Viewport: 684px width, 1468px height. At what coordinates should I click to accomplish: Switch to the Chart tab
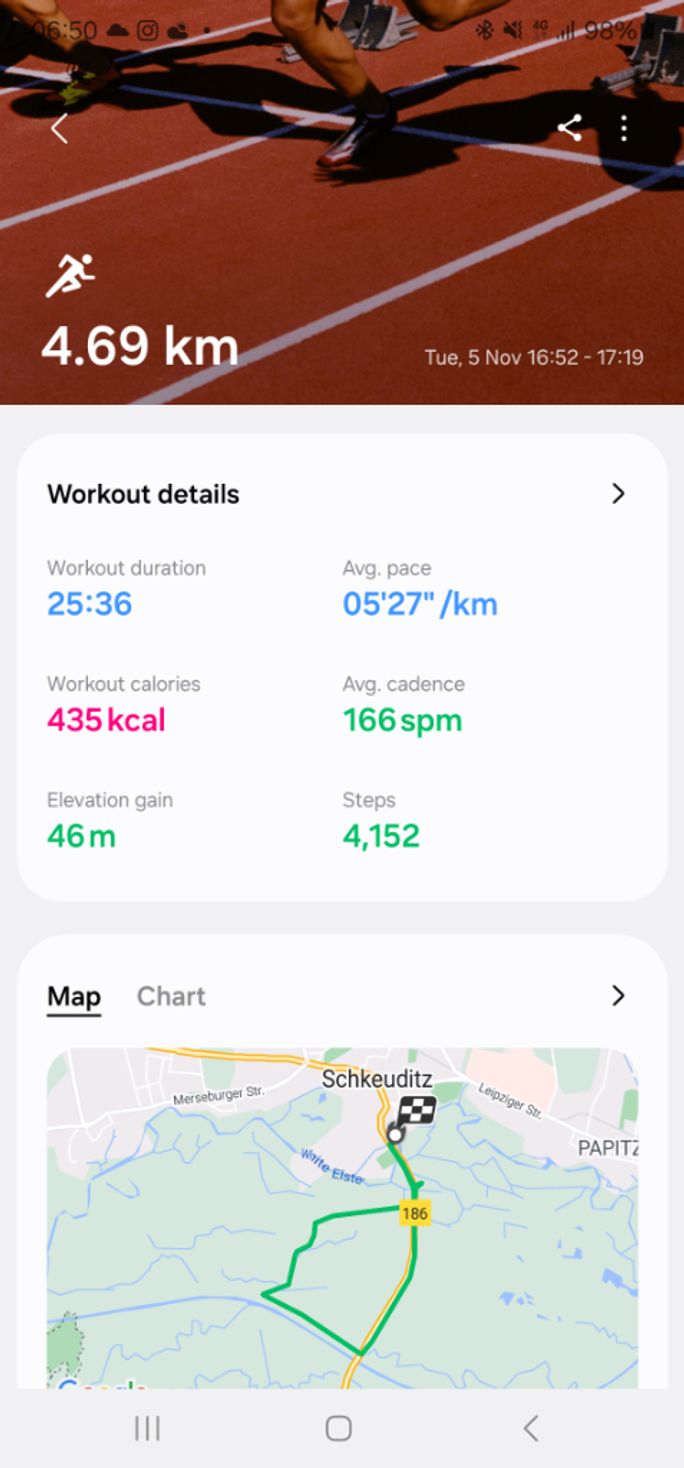tap(171, 996)
